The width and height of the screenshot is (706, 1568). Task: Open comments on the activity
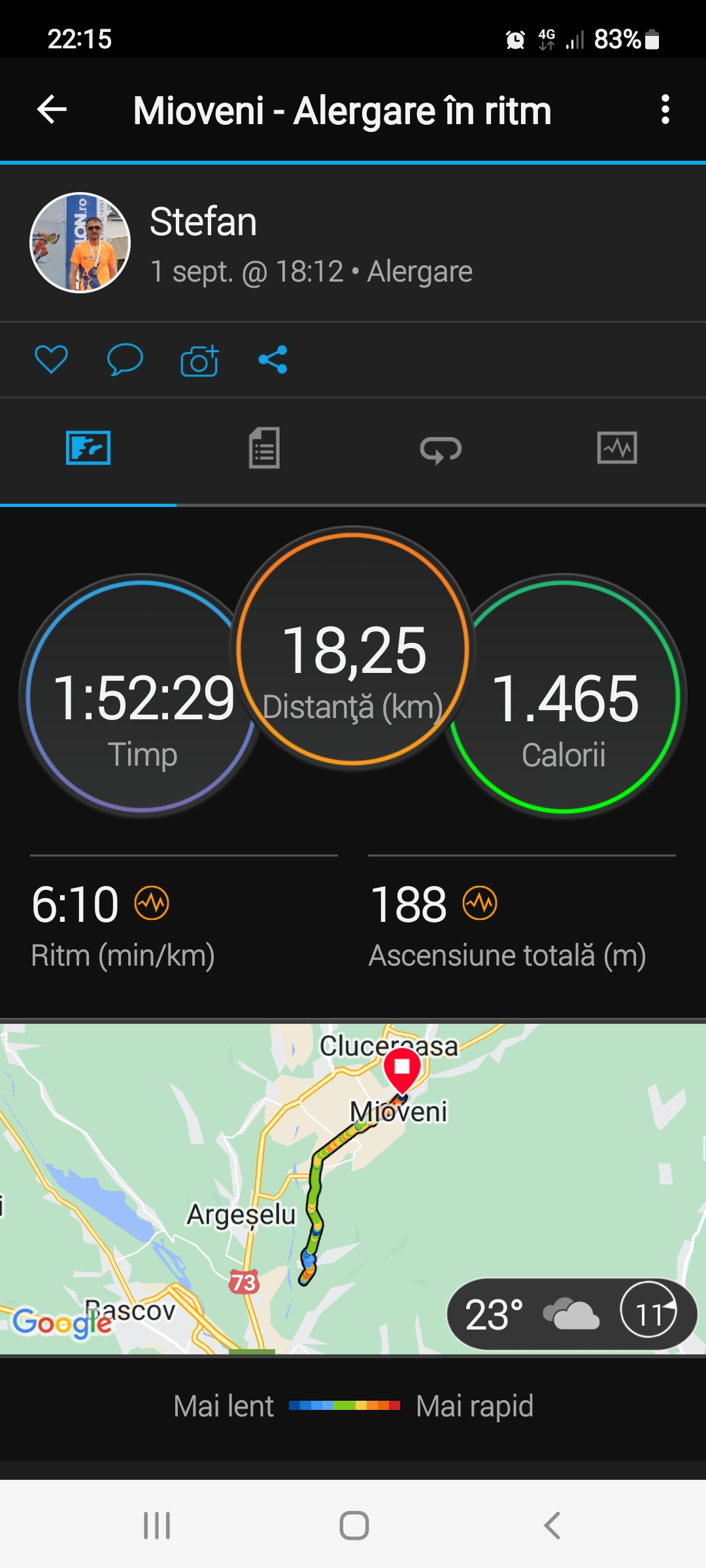pyautogui.click(x=125, y=359)
